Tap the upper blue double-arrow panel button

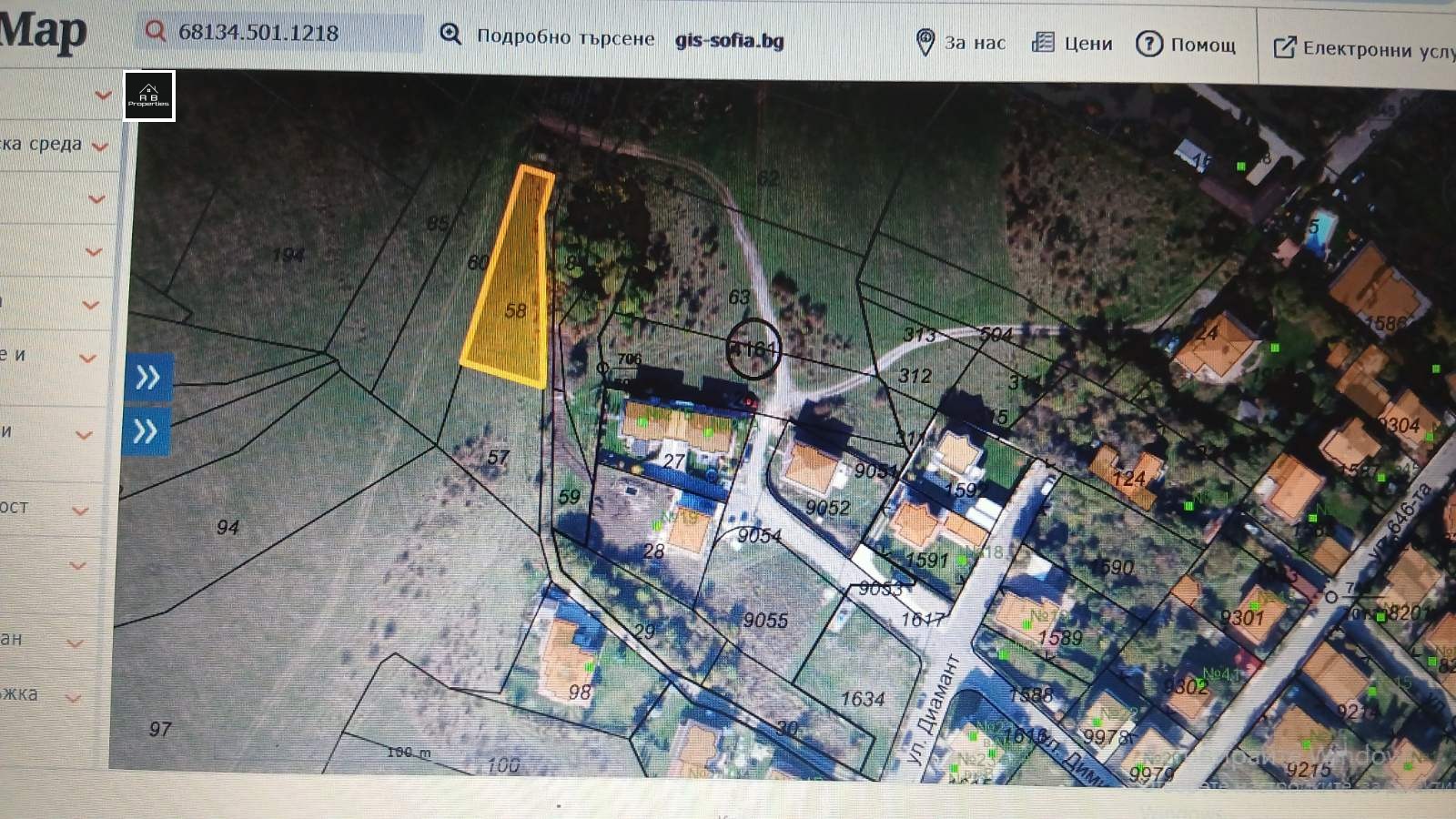tap(148, 377)
